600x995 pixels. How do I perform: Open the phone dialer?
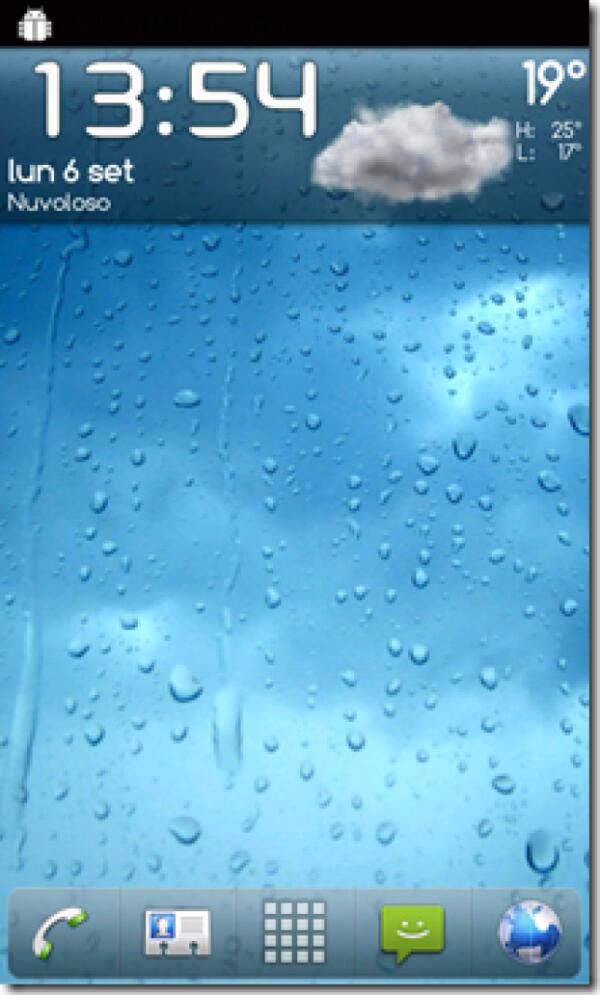[x=61, y=934]
